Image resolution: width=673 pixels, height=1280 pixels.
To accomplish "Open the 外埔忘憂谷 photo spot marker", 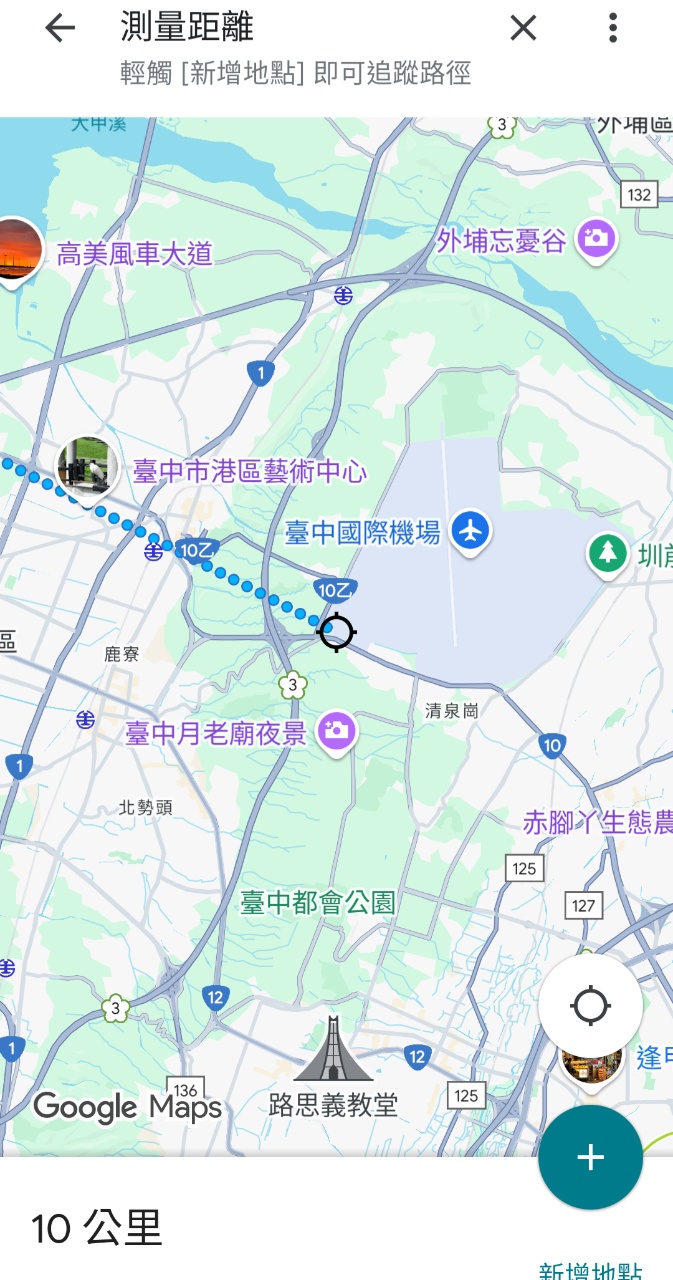I will click(597, 239).
